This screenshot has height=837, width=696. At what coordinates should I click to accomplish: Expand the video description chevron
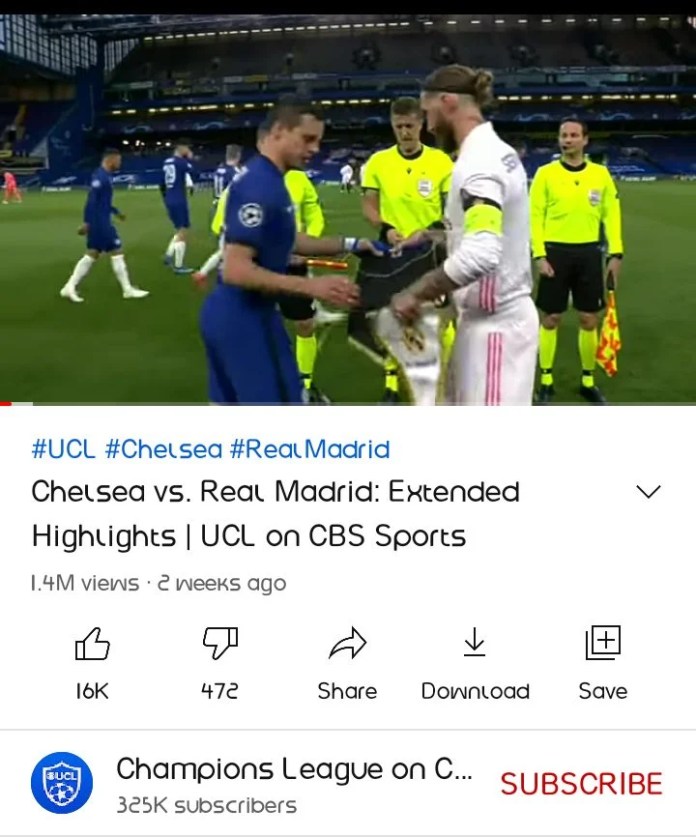pyautogui.click(x=649, y=492)
